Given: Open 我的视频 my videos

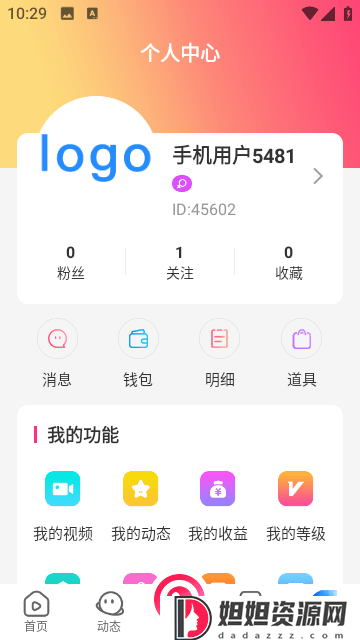Looking at the screenshot, I should pos(63,507).
